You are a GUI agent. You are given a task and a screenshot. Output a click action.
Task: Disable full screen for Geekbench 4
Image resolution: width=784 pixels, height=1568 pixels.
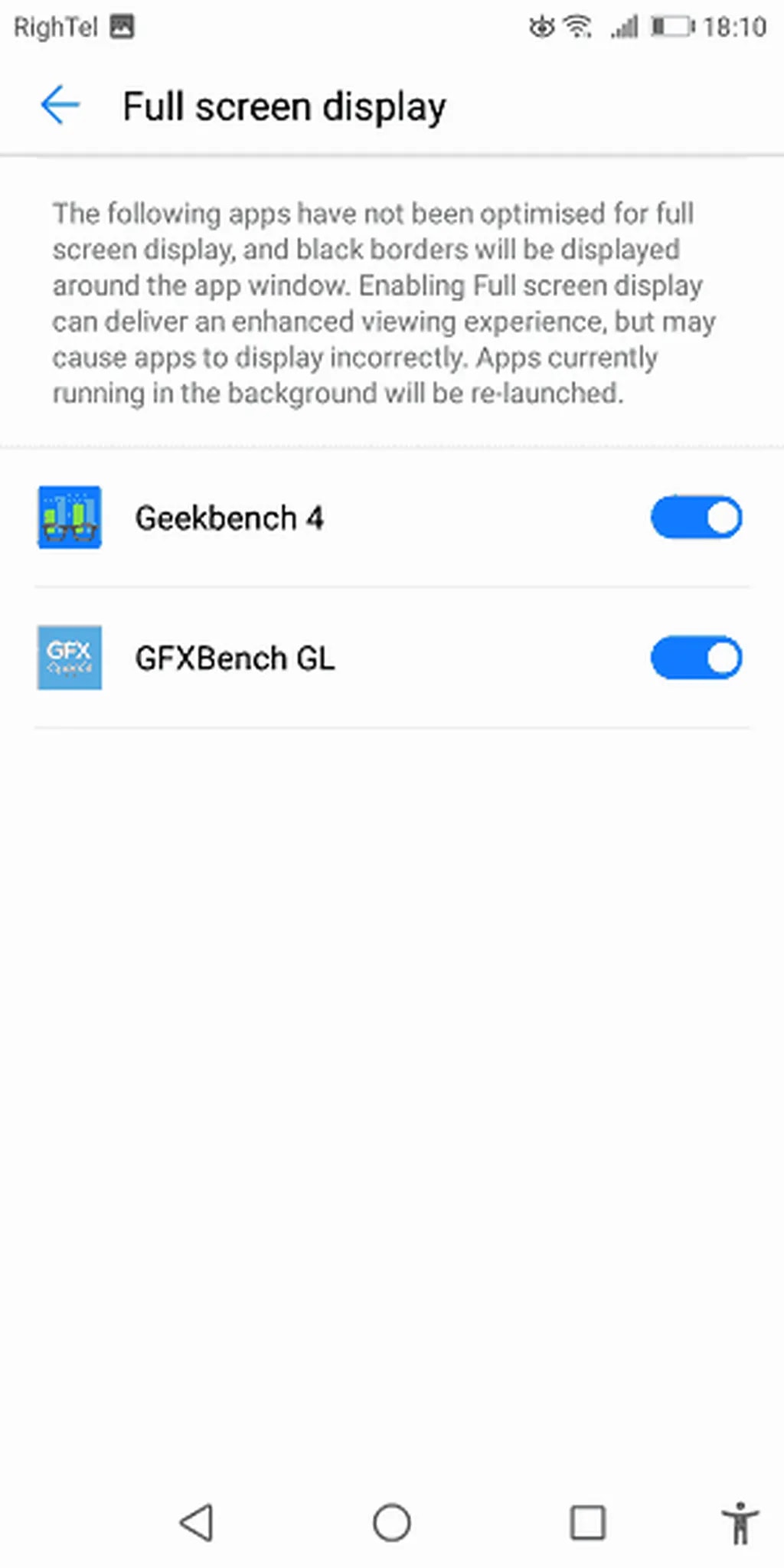(x=695, y=518)
